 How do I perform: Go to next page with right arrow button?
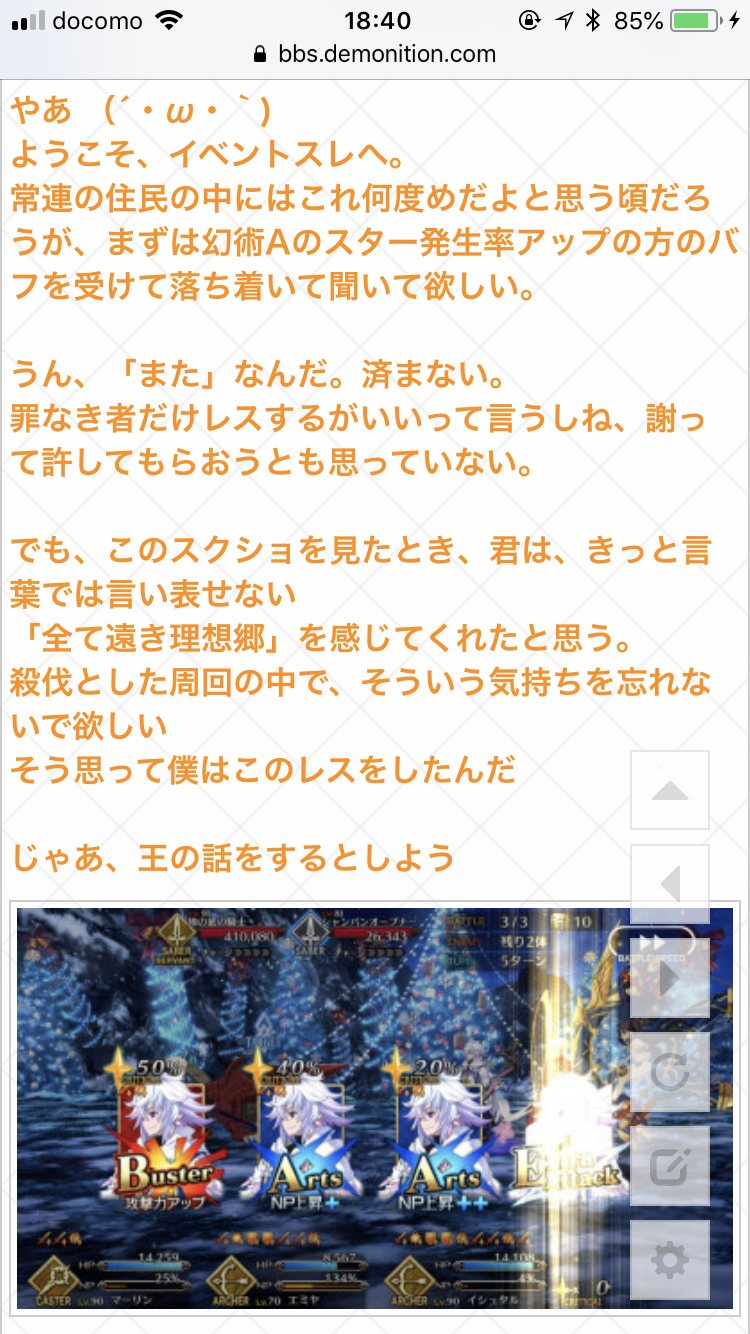pyautogui.click(x=670, y=979)
